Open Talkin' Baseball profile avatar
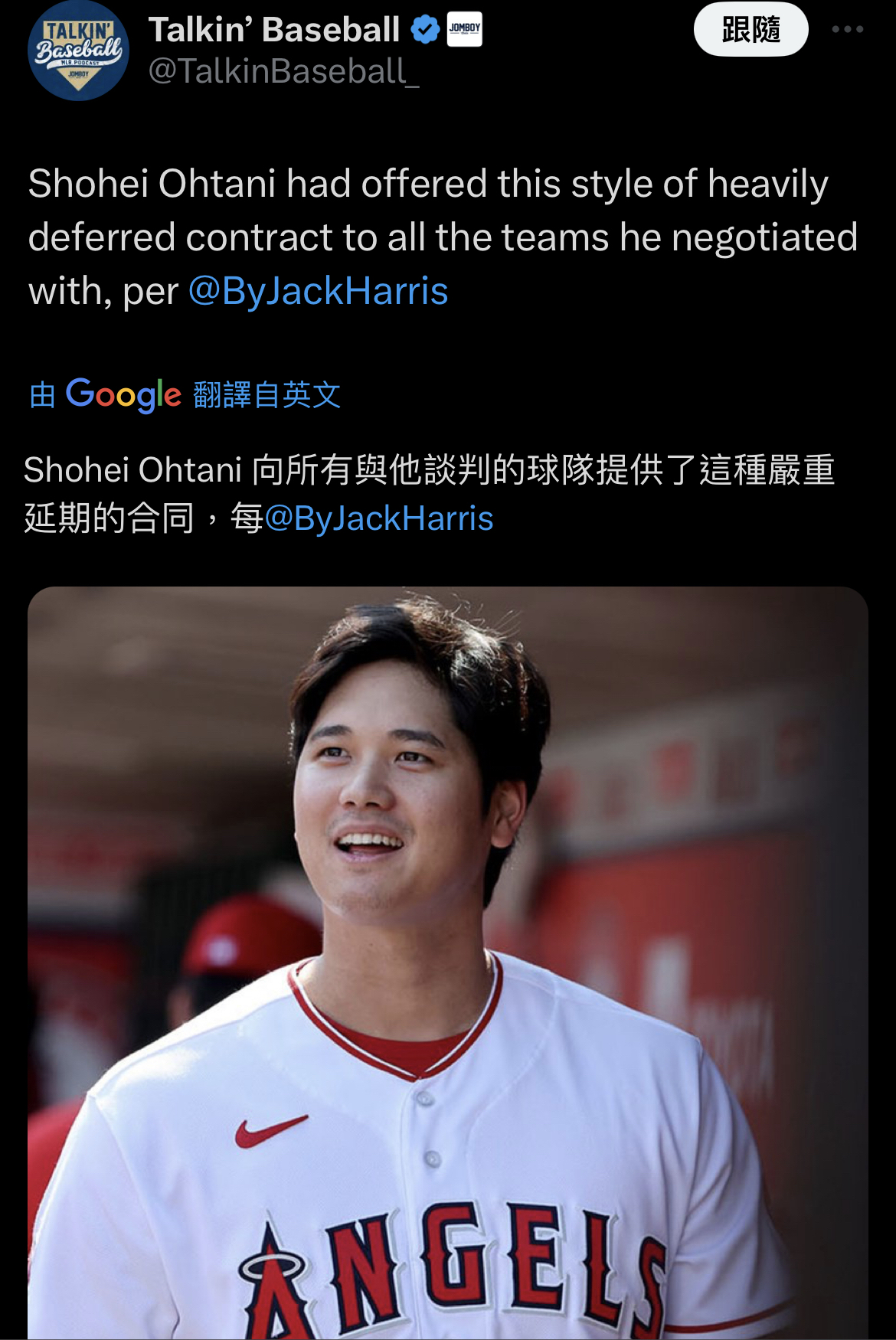This screenshot has width=896, height=1340. click(78, 51)
